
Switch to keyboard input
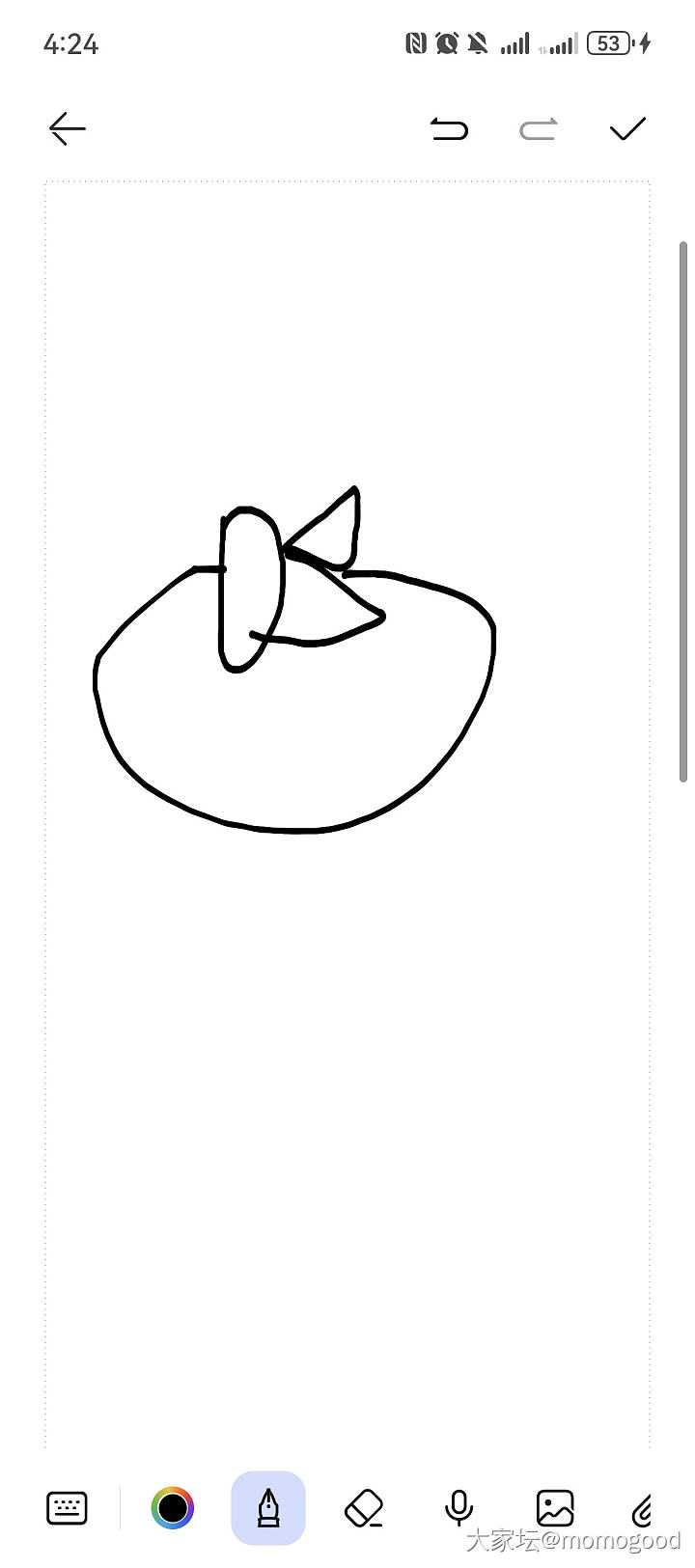tap(67, 1507)
